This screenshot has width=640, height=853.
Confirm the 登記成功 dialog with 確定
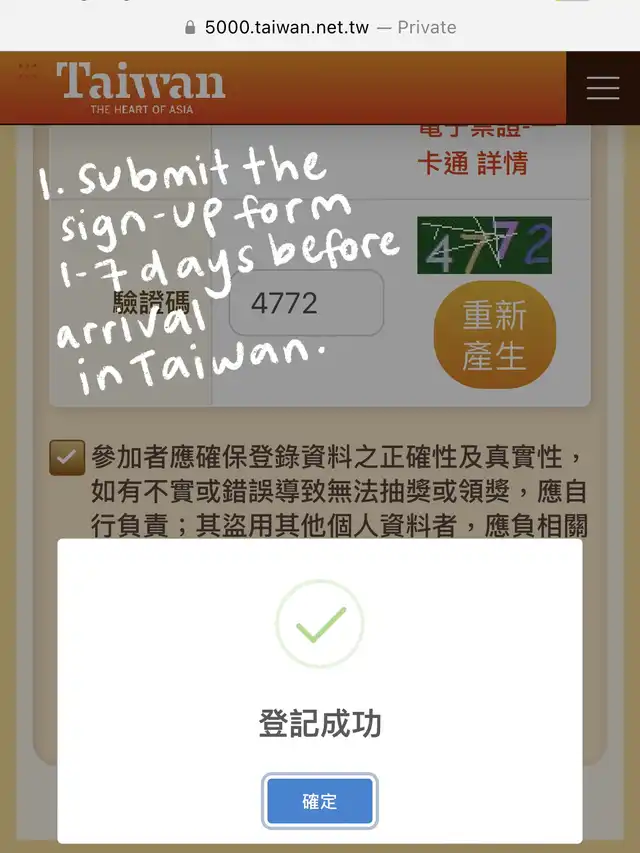(x=319, y=801)
